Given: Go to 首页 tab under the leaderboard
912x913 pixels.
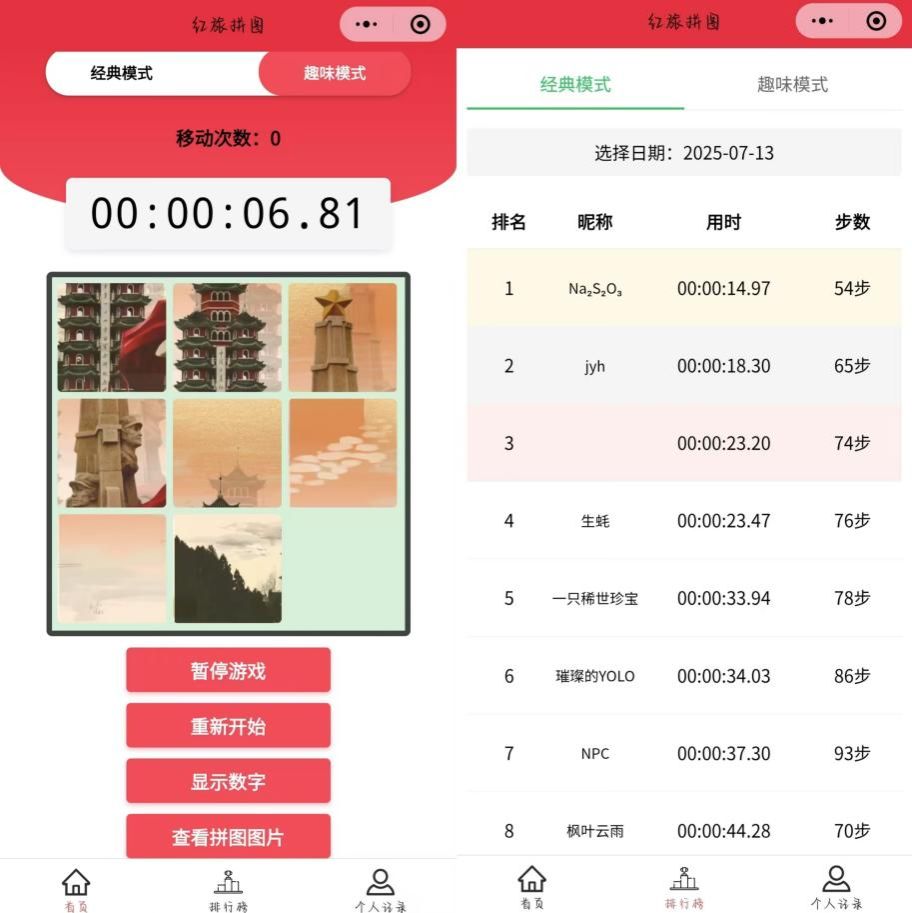Looking at the screenshot, I should coord(532,887).
